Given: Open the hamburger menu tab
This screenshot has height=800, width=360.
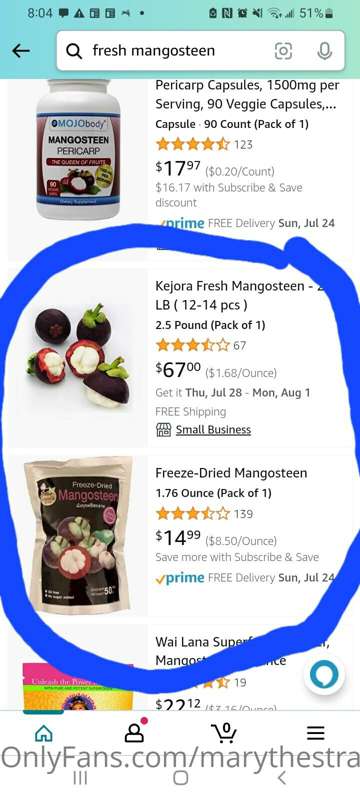Looking at the screenshot, I should coord(316,733).
